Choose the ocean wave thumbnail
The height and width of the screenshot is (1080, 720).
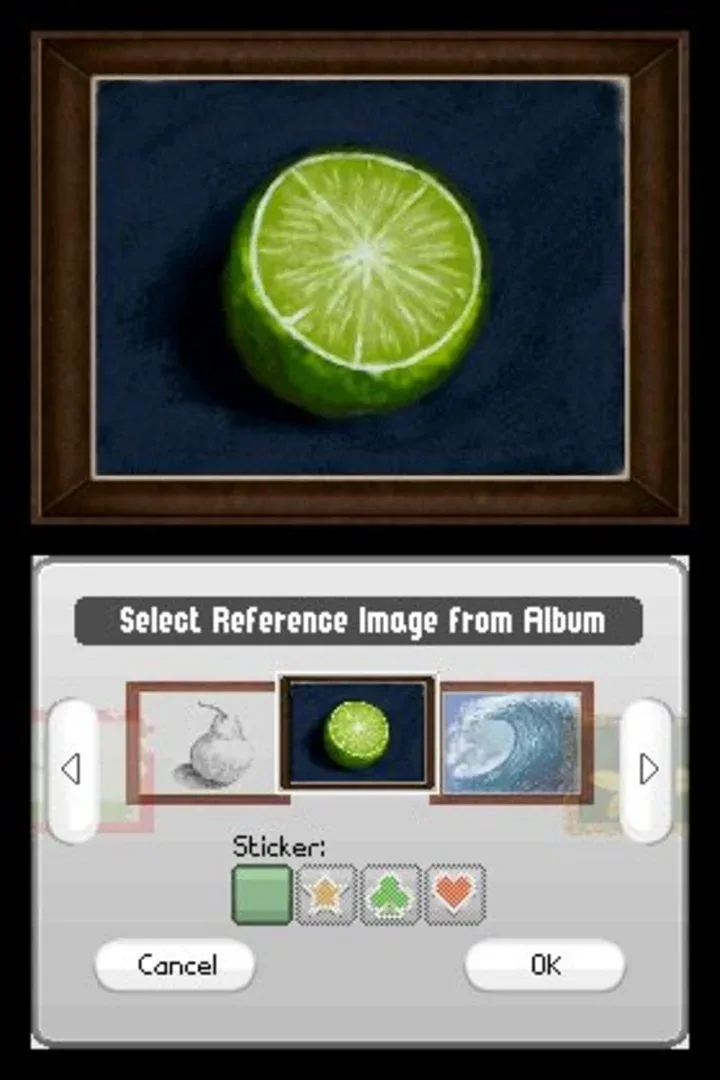point(511,743)
